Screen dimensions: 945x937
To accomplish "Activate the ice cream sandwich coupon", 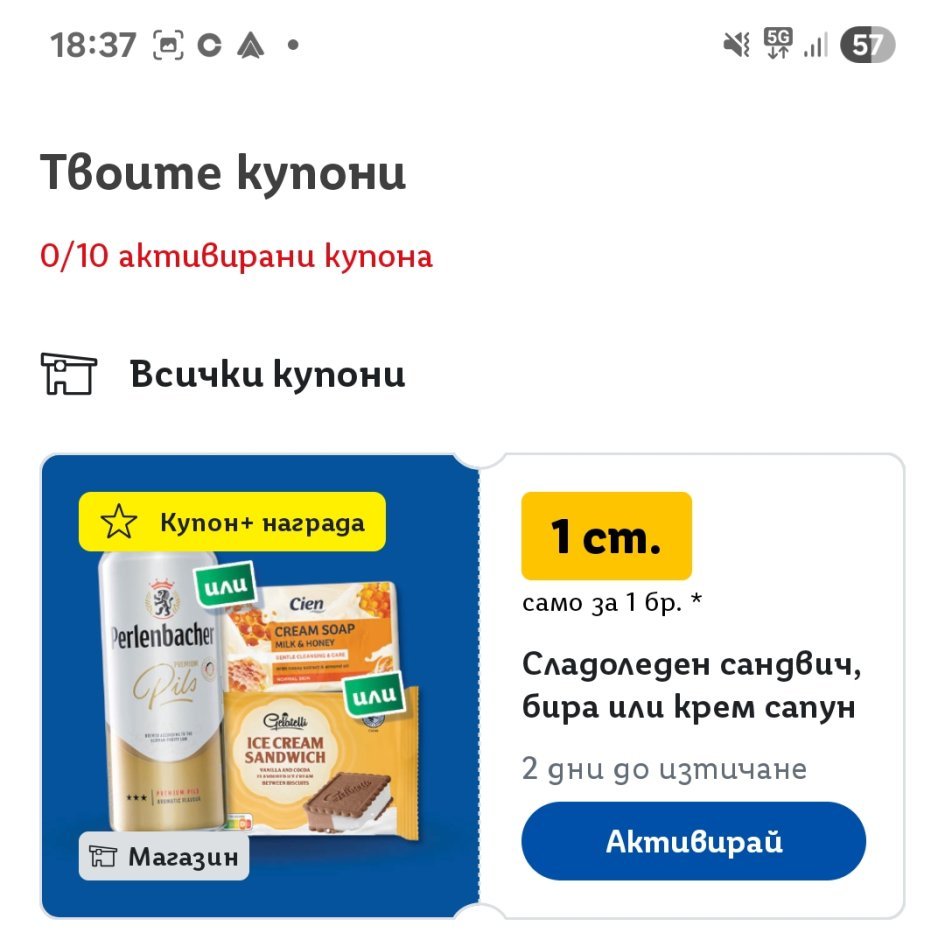I will pos(693,841).
